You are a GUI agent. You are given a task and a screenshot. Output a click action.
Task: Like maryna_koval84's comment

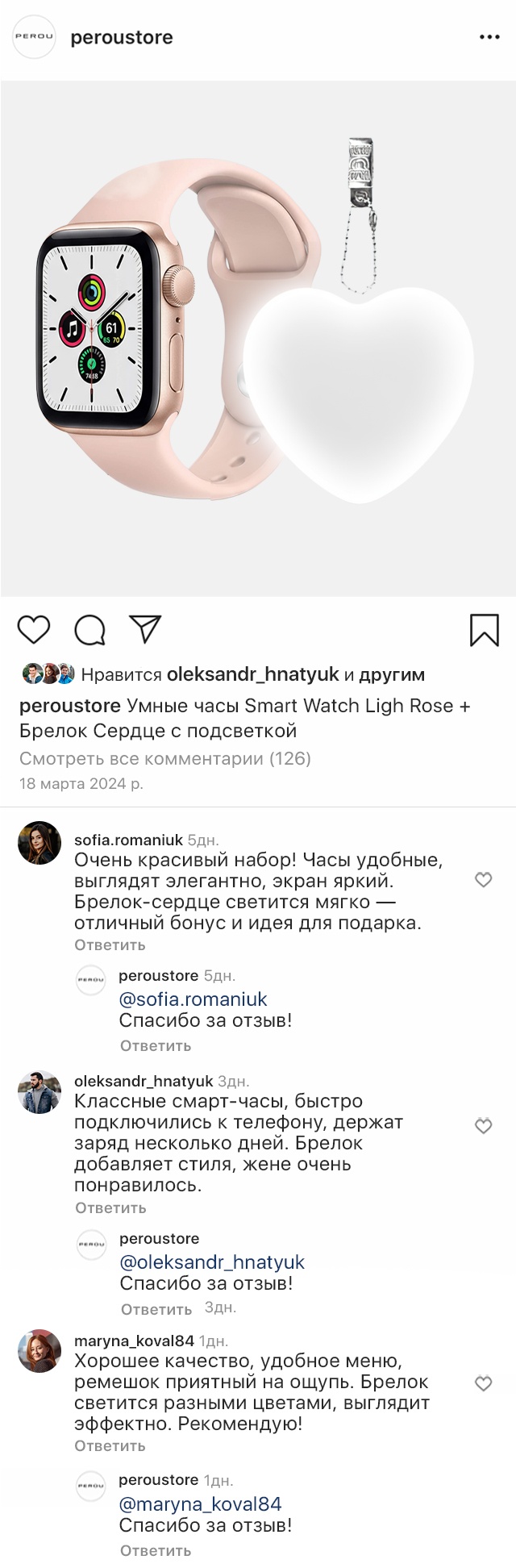pos(483,1384)
